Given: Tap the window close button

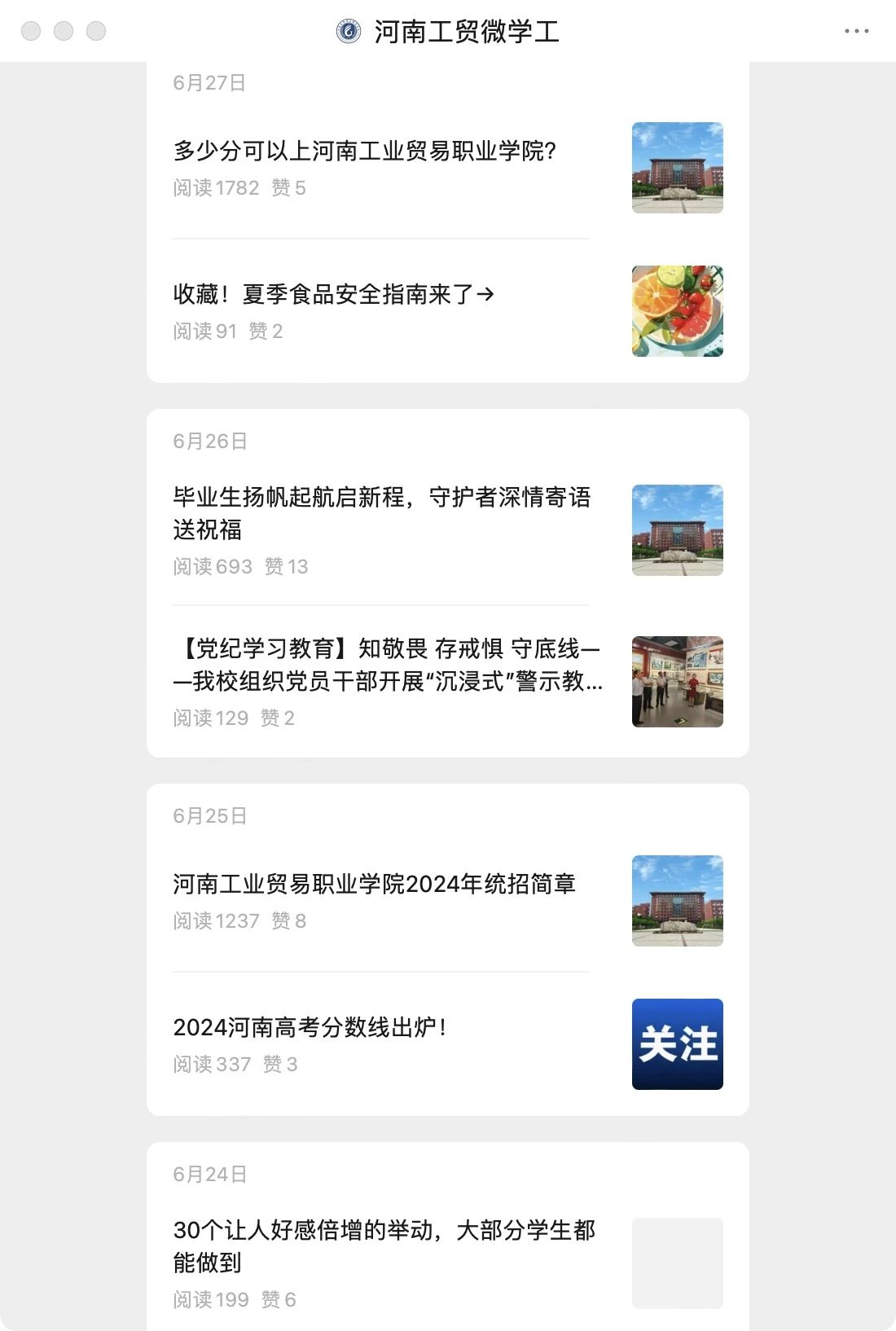Looking at the screenshot, I should 31,31.
